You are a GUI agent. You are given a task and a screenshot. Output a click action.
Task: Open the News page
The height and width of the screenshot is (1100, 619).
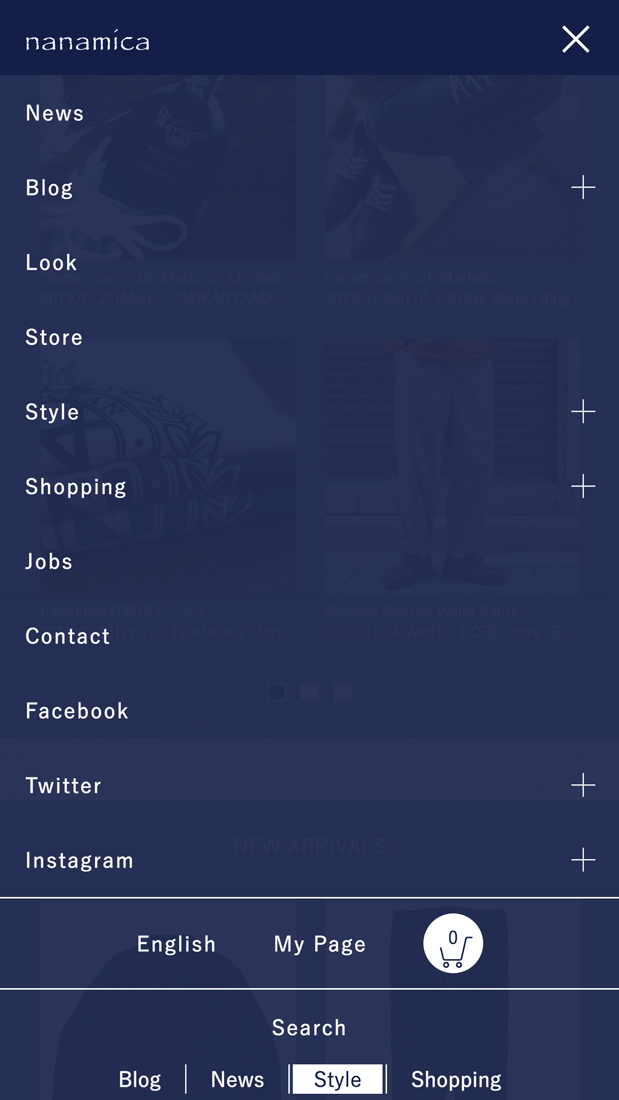(x=55, y=114)
